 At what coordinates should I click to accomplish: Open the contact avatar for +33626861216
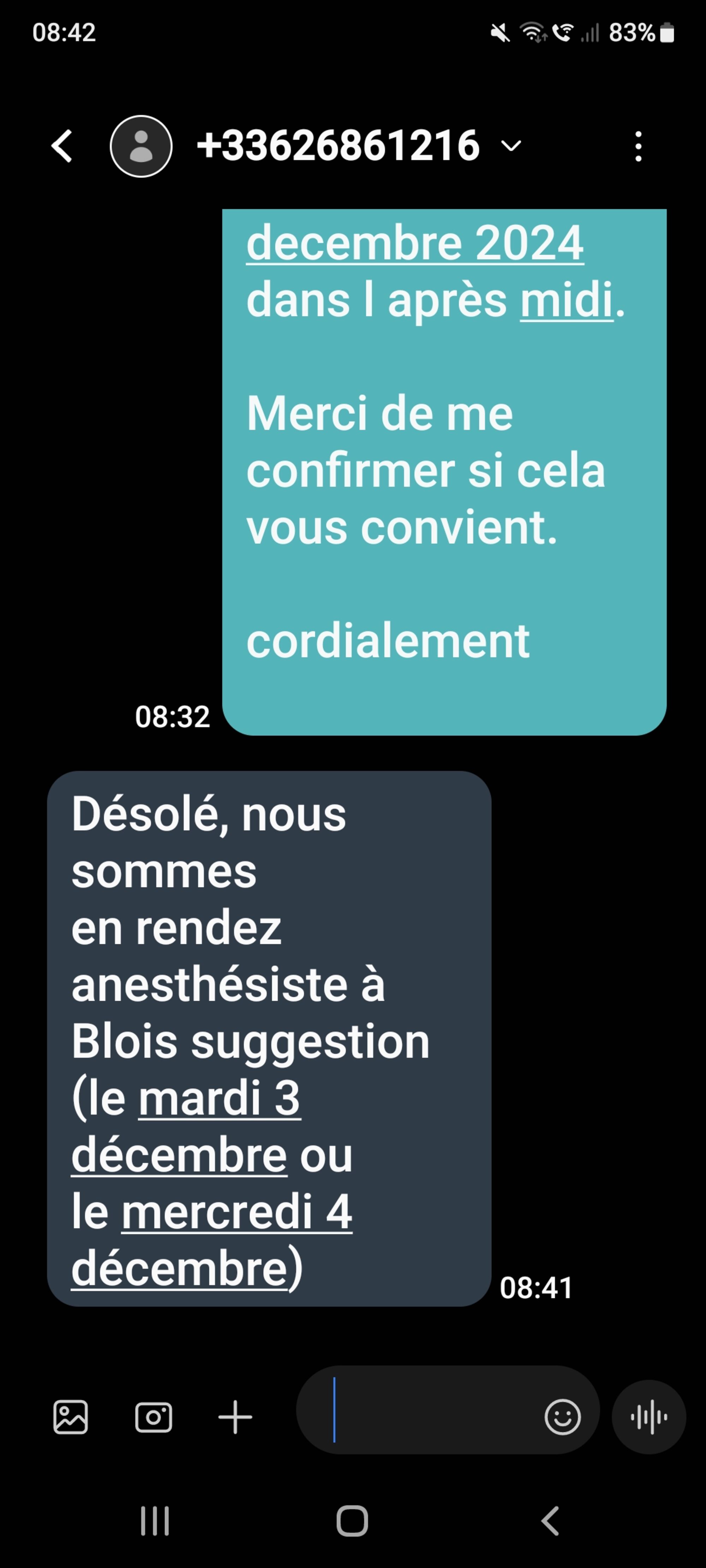(141, 147)
